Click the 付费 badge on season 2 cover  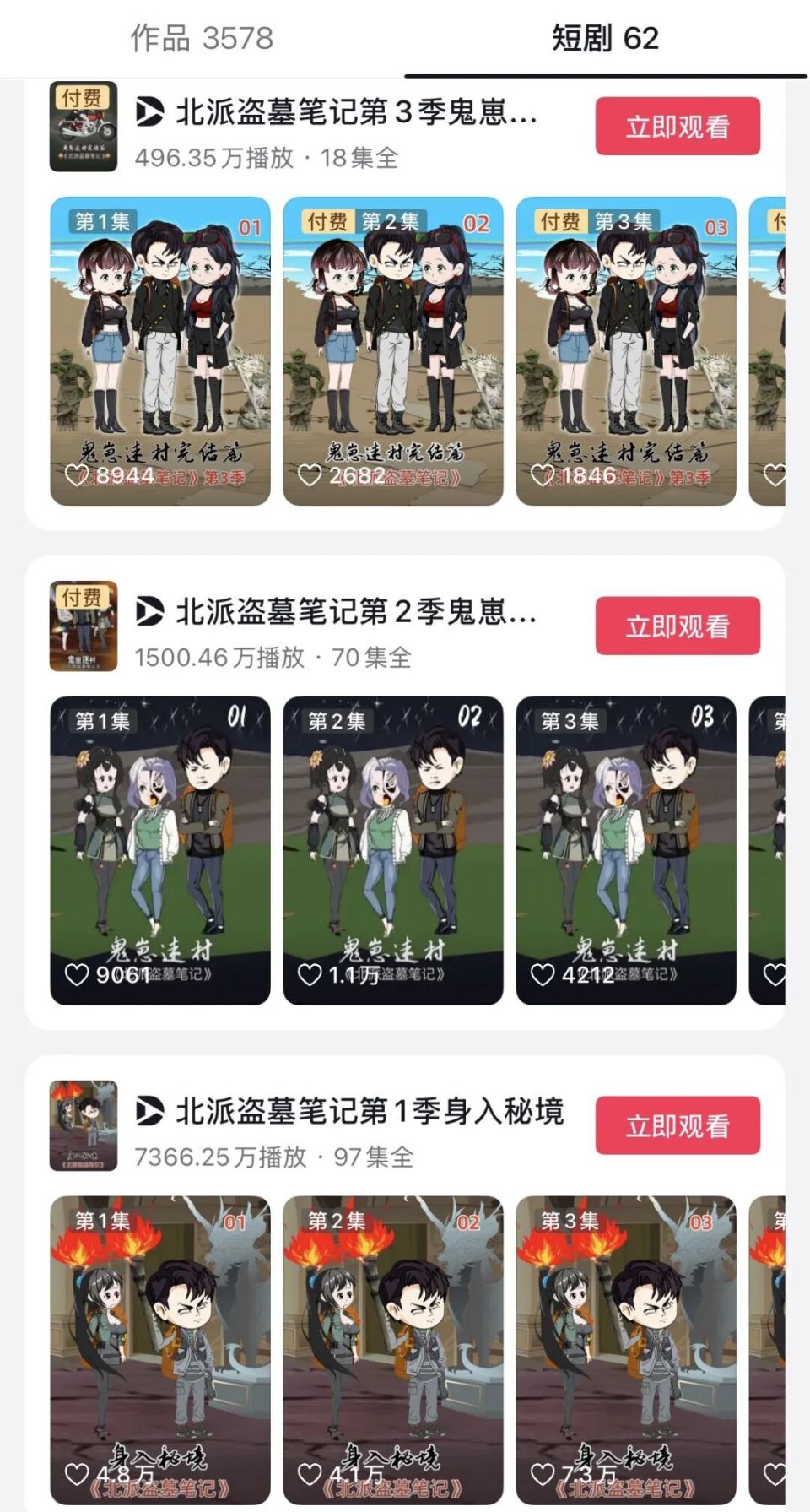click(84, 599)
